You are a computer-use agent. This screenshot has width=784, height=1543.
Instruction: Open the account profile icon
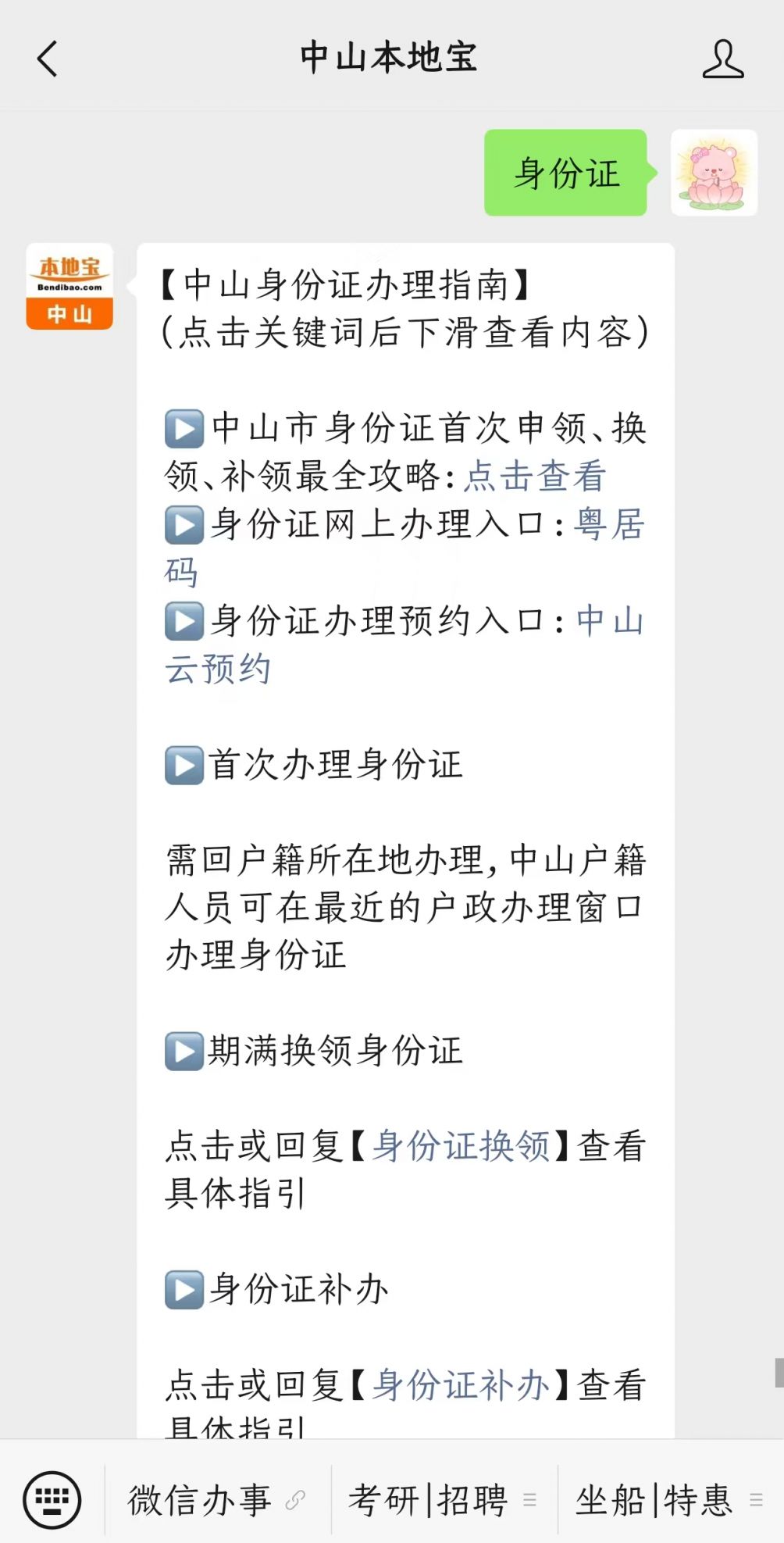pos(722,59)
